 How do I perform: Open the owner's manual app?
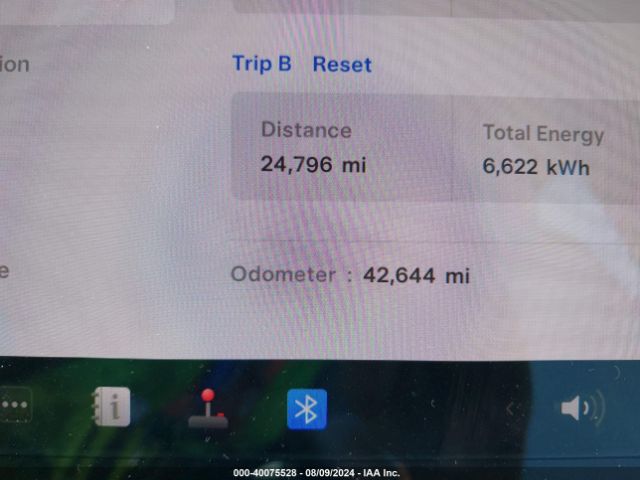(112, 407)
